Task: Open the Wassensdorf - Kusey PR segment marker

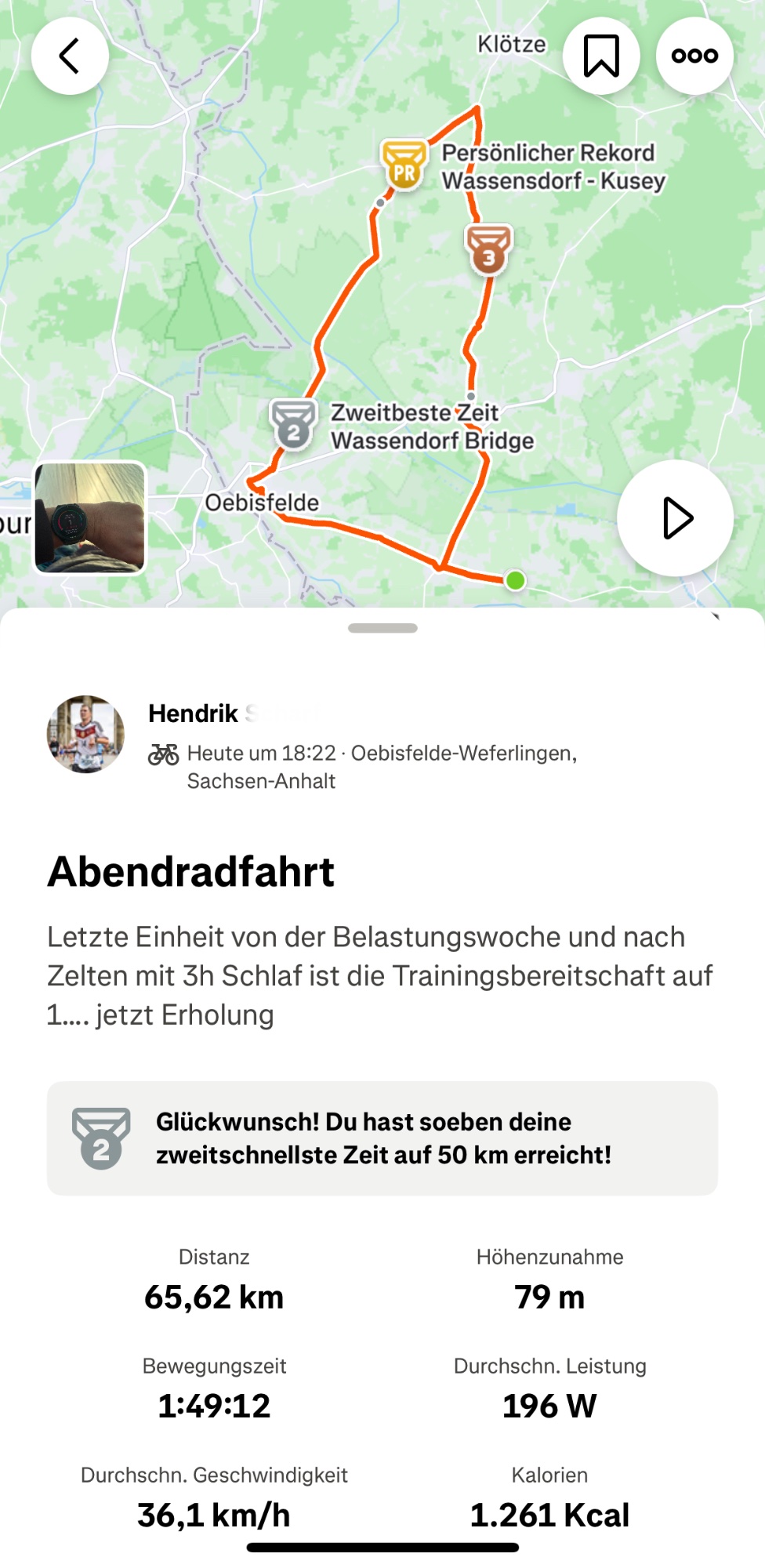Action: click(404, 164)
